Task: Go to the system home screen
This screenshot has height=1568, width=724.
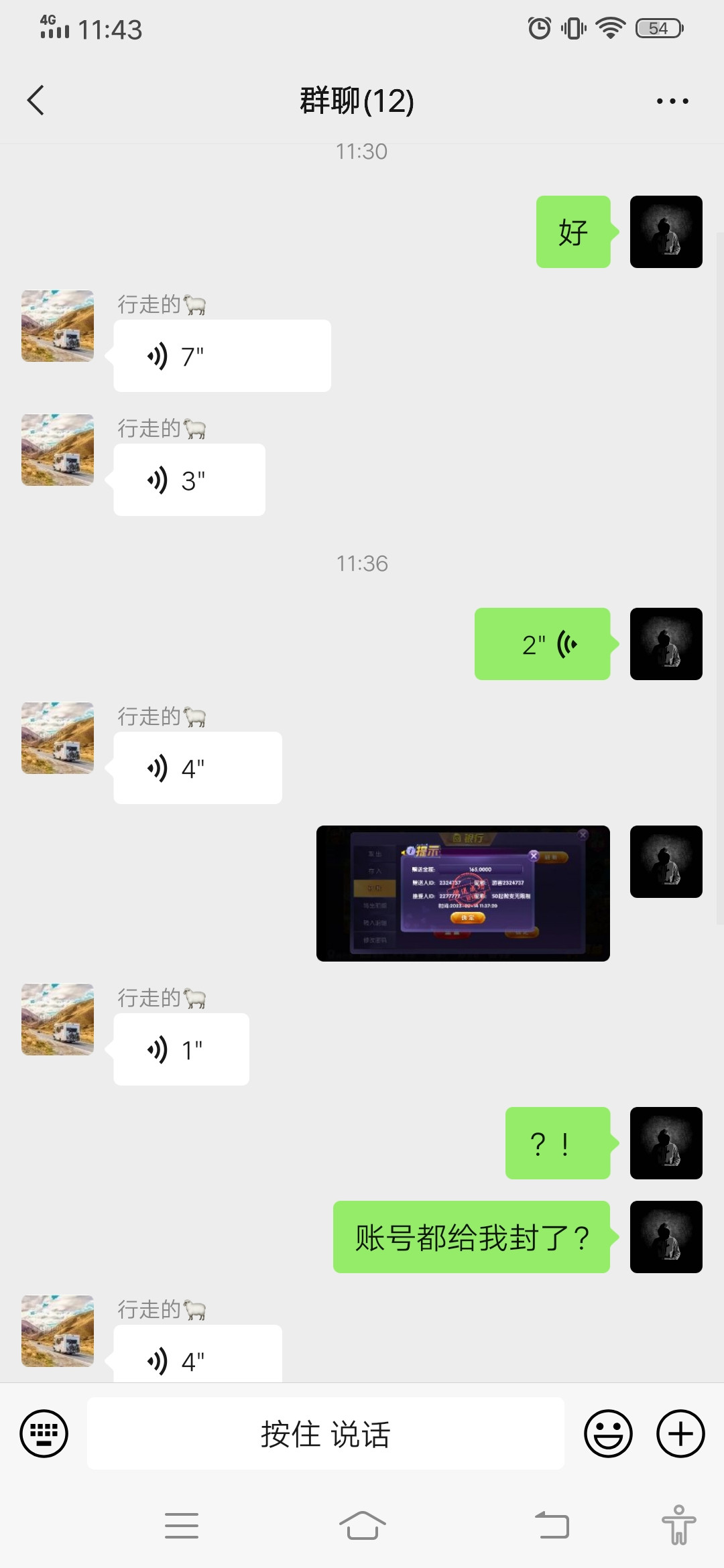Action: click(362, 1526)
